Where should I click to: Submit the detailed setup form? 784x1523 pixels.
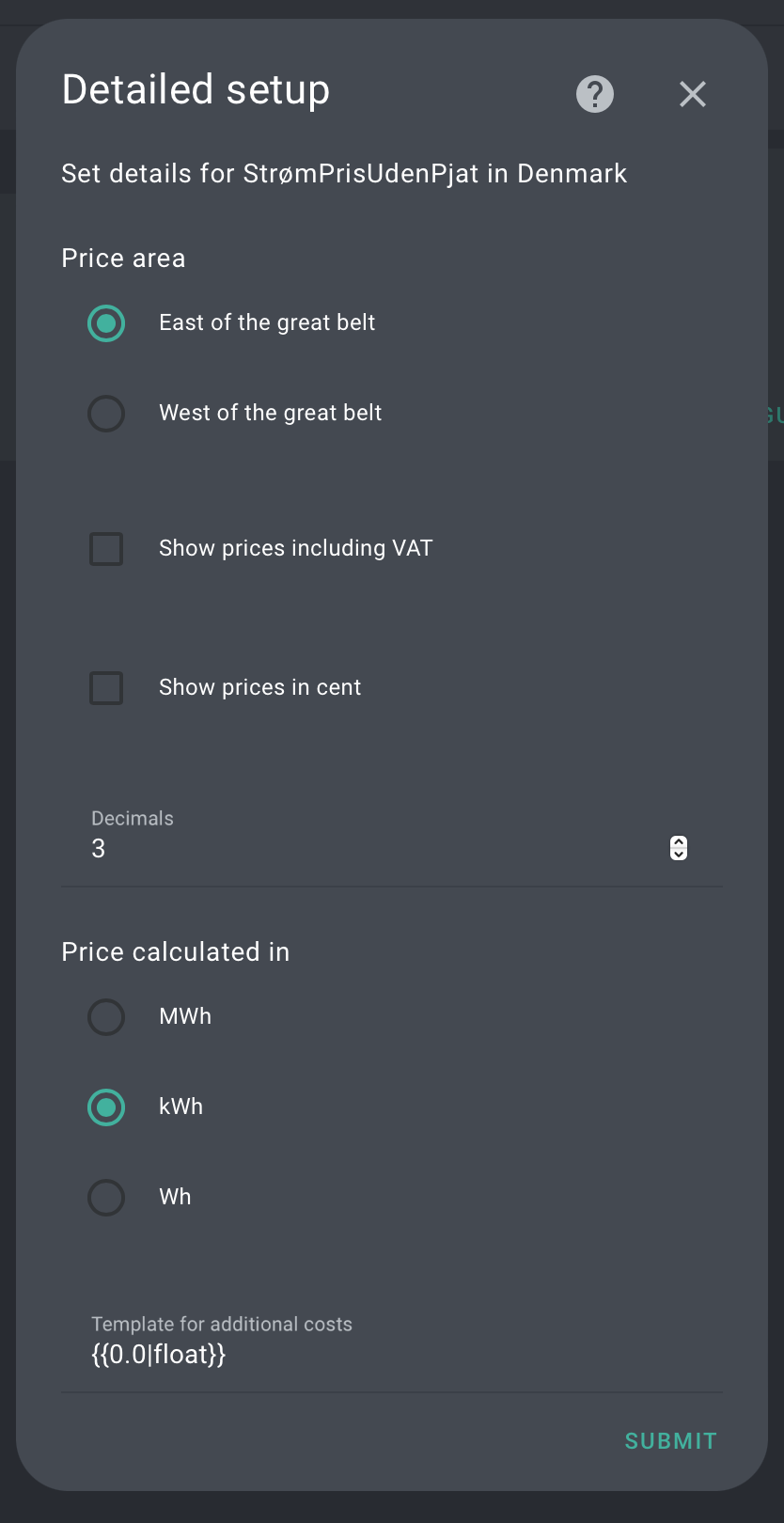pos(671,1441)
